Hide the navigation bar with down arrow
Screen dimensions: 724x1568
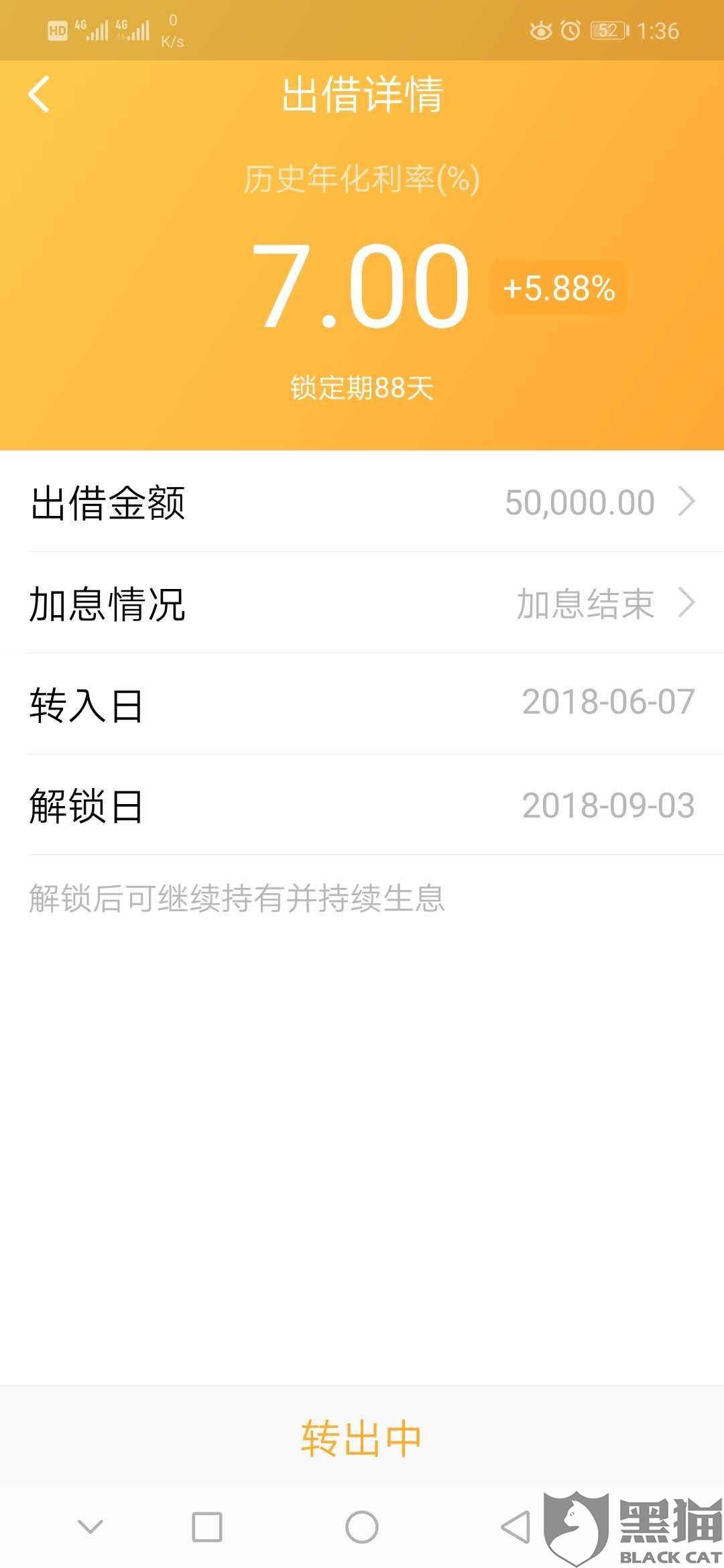(90, 1527)
